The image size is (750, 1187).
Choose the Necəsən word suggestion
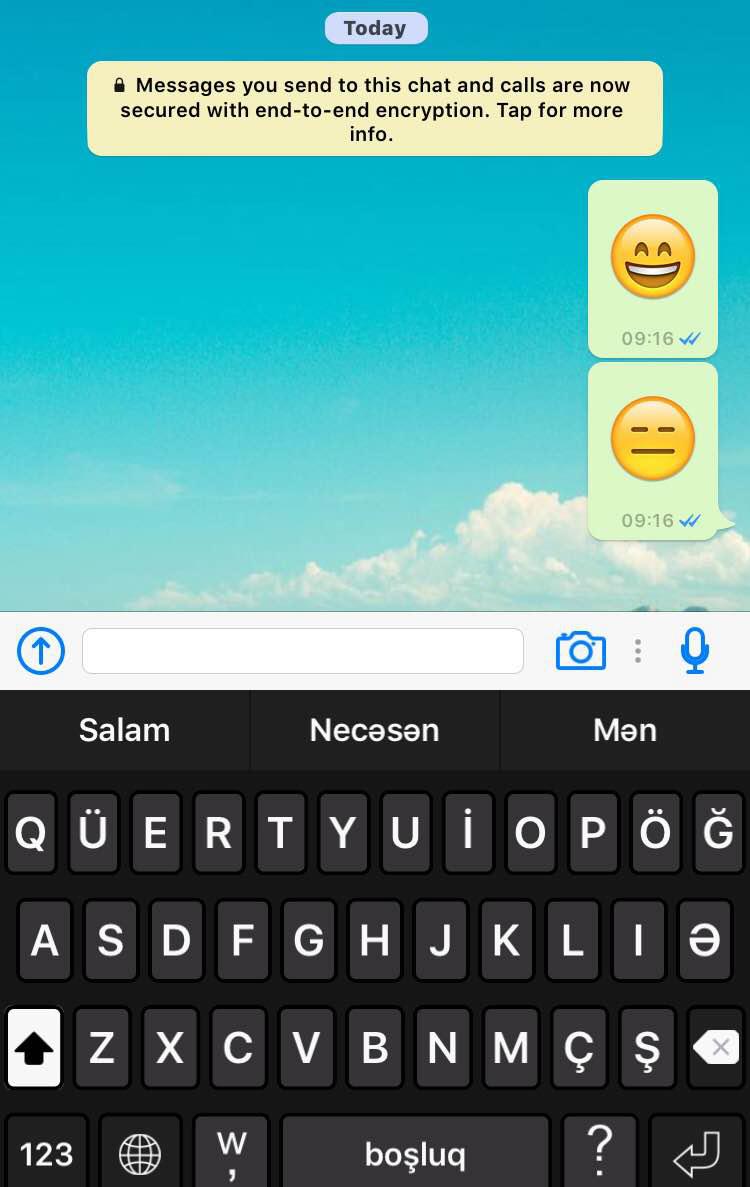(374, 730)
